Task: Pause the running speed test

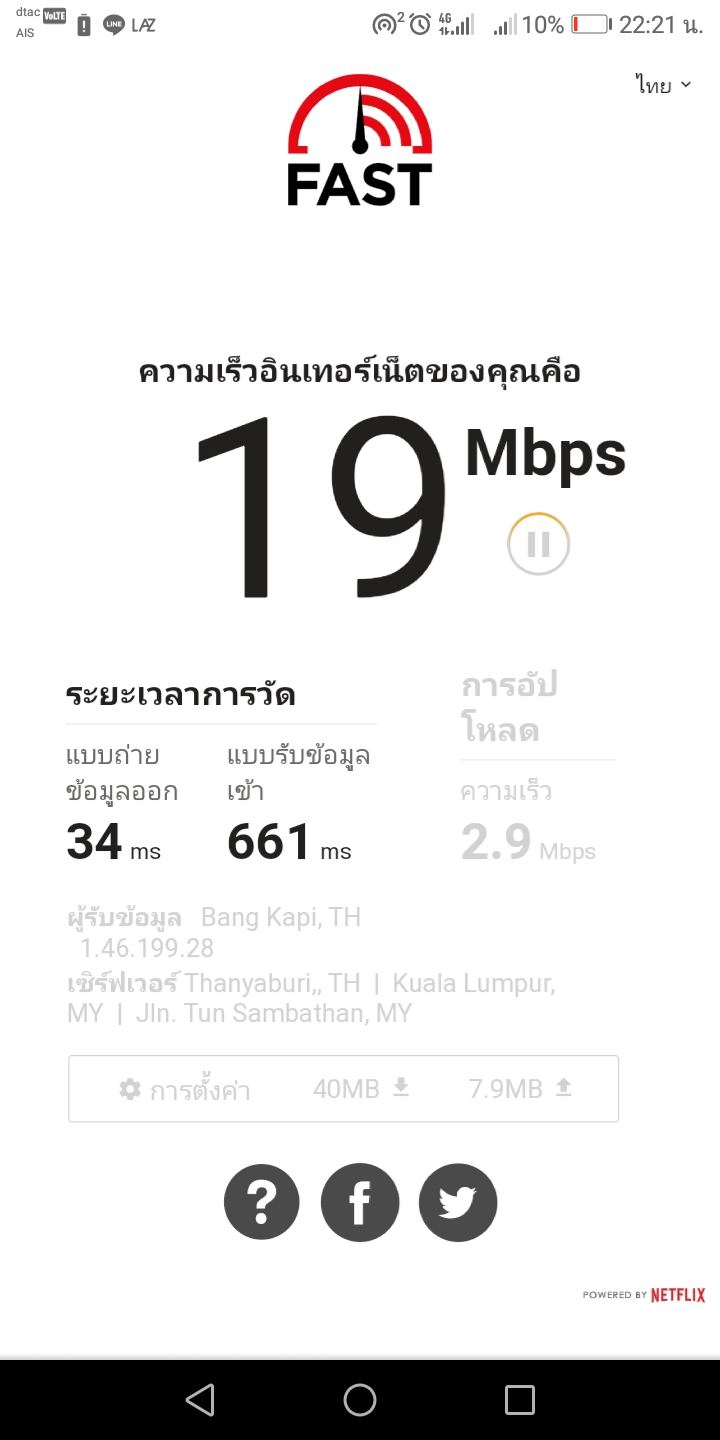Action: (x=538, y=544)
